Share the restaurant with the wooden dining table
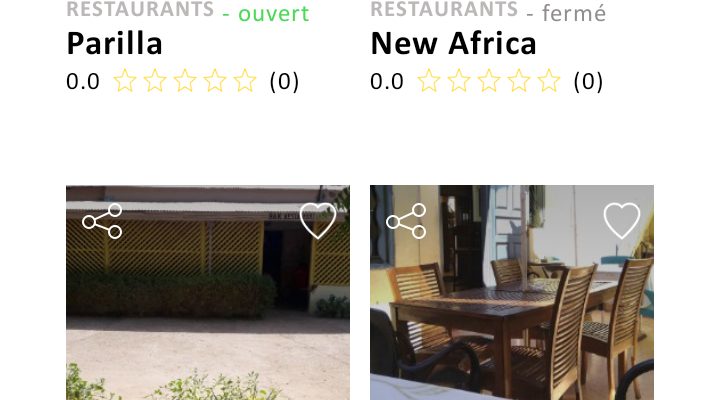Screen dimensions: 720x400 pos(406,221)
